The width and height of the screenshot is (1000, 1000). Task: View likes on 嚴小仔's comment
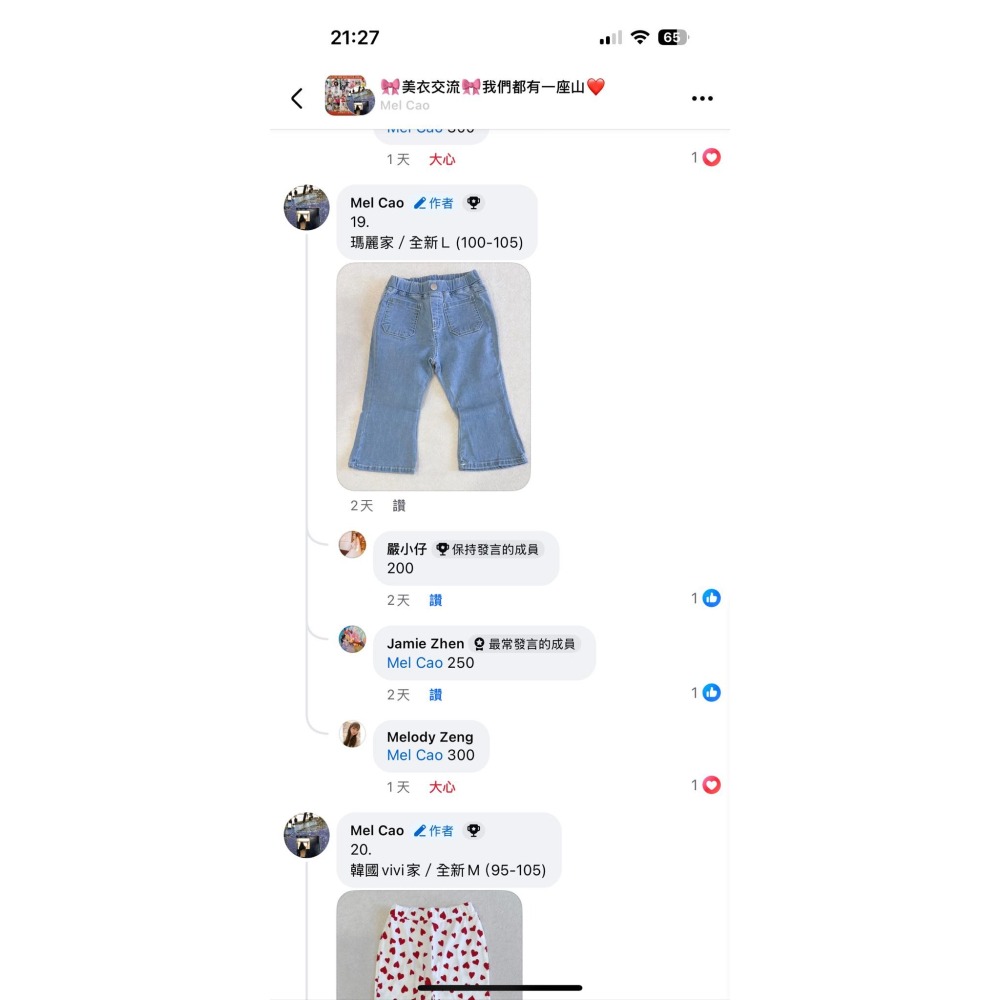click(x=706, y=598)
